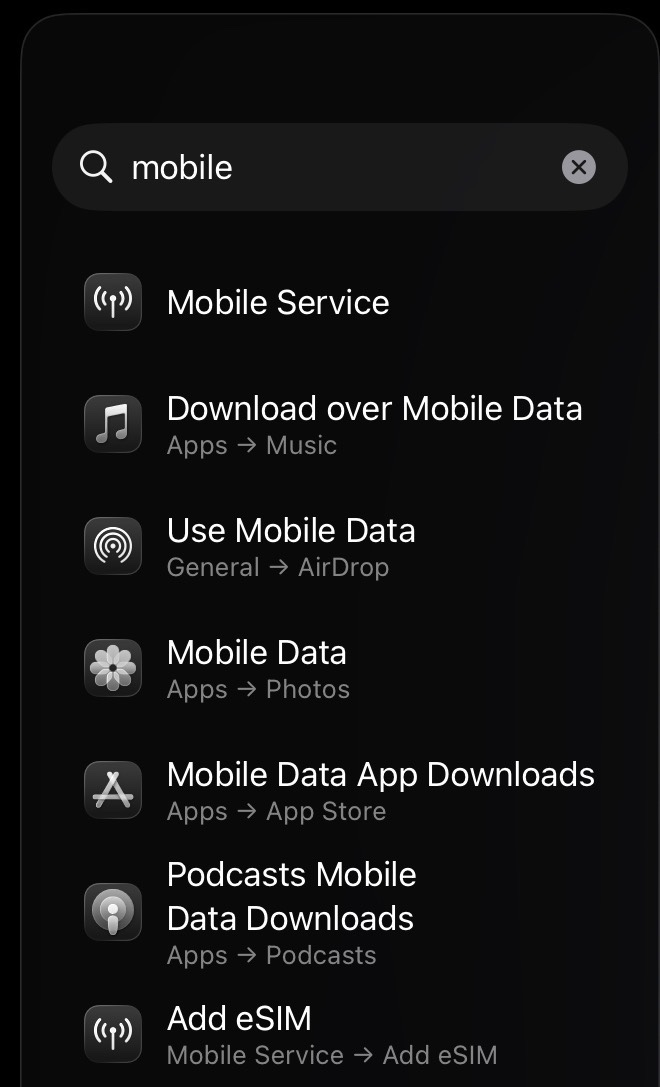Open Download over Mobile Data for Music
Screen dimensions: 660x1087
click(x=373, y=423)
